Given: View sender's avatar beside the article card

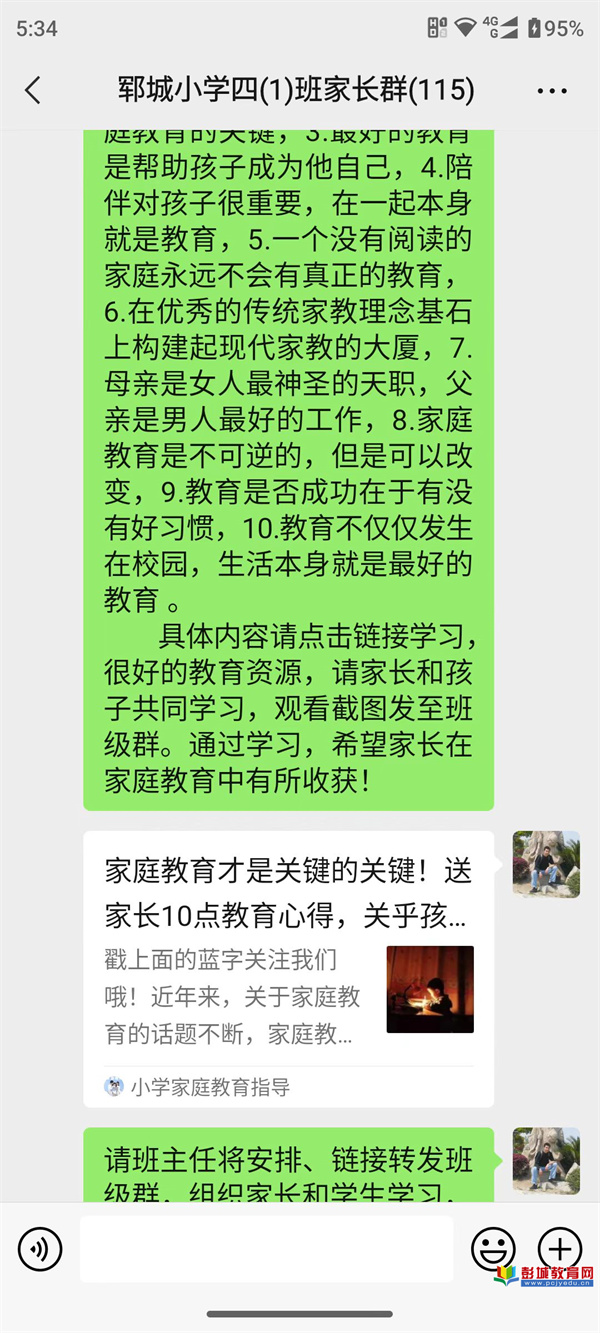Looking at the screenshot, I should 546,864.
